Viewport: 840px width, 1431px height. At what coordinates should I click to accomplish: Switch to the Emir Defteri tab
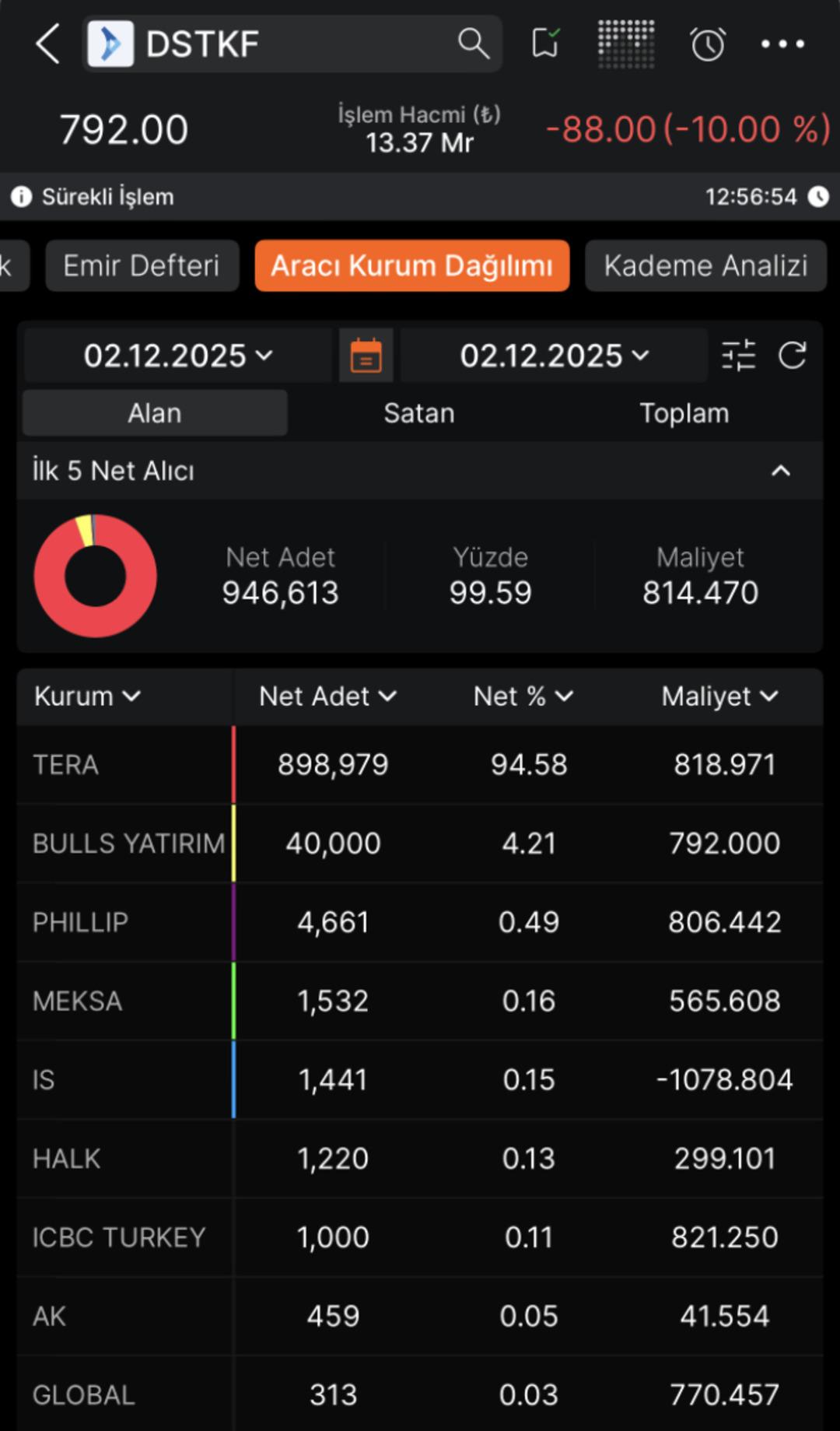(x=142, y=265)
